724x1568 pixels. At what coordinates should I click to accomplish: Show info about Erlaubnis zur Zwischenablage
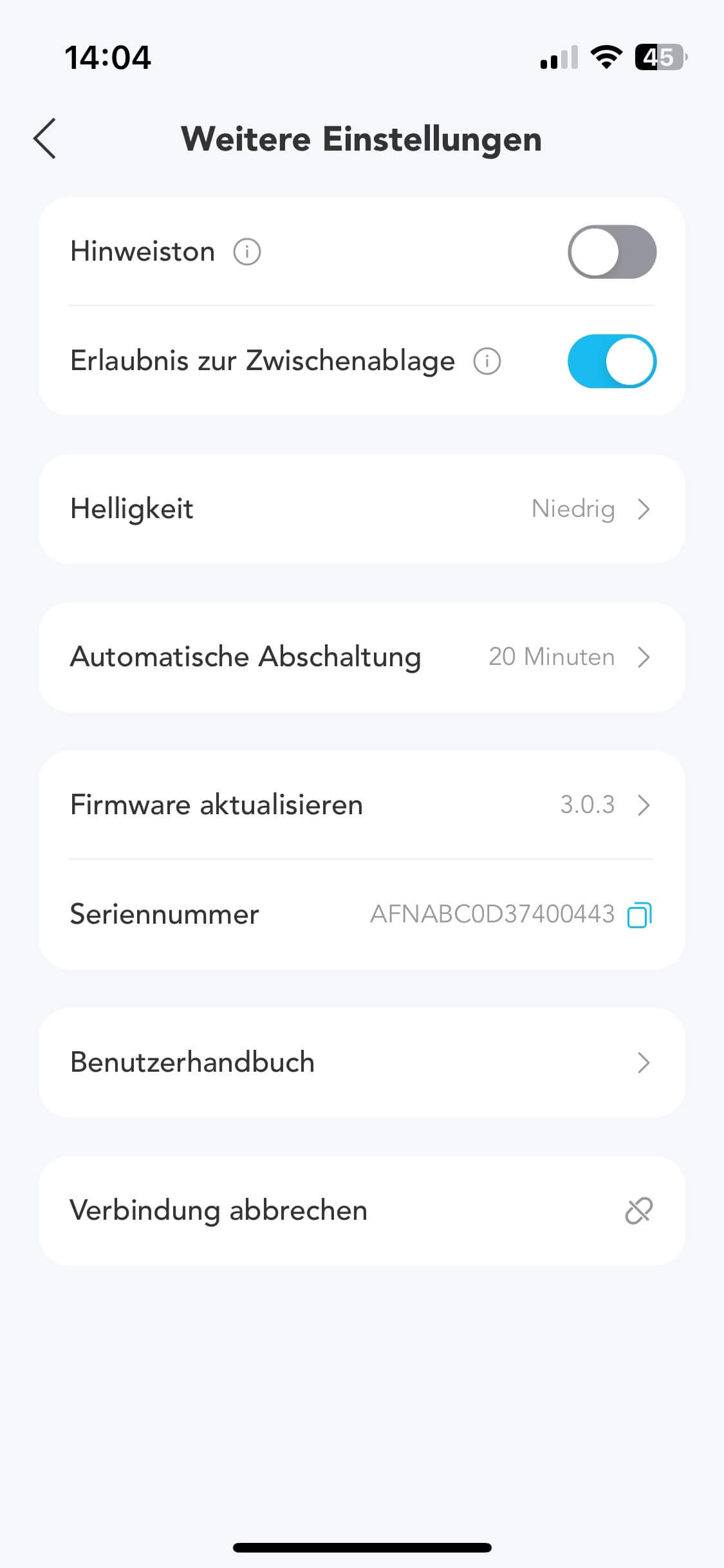coord(487,361)
